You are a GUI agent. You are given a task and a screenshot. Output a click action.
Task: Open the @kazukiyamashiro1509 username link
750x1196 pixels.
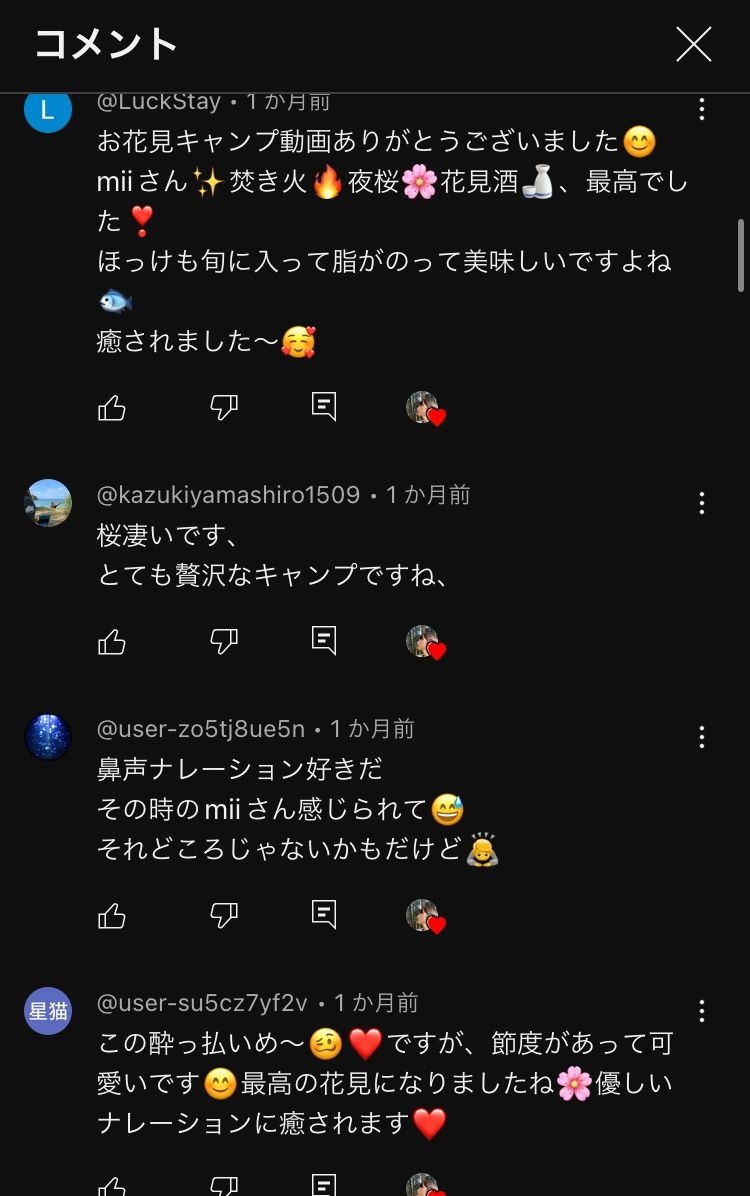pos(228,495)
